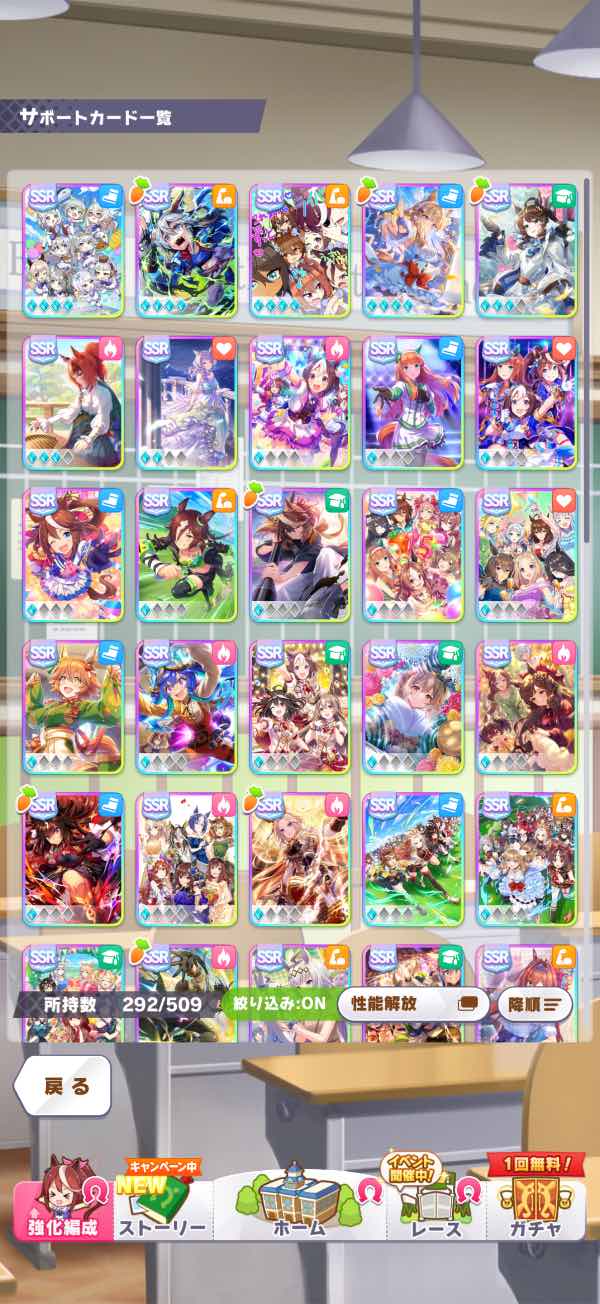Screen dimensions: 600x1304
Task: Toggle the 降順 sort order
Action: coord(535,1003)
